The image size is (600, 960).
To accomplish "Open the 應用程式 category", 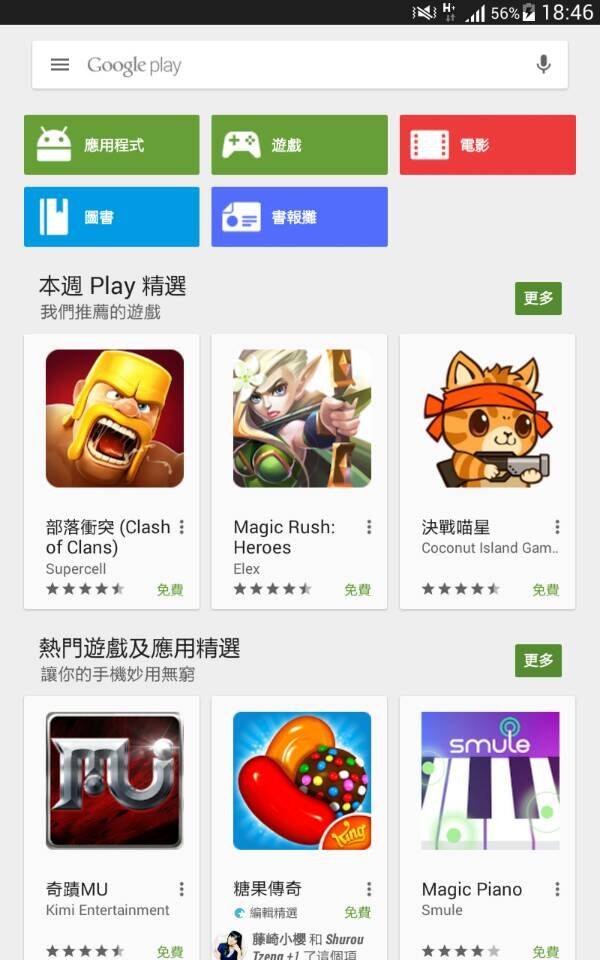I will click(x=112, y=145).
